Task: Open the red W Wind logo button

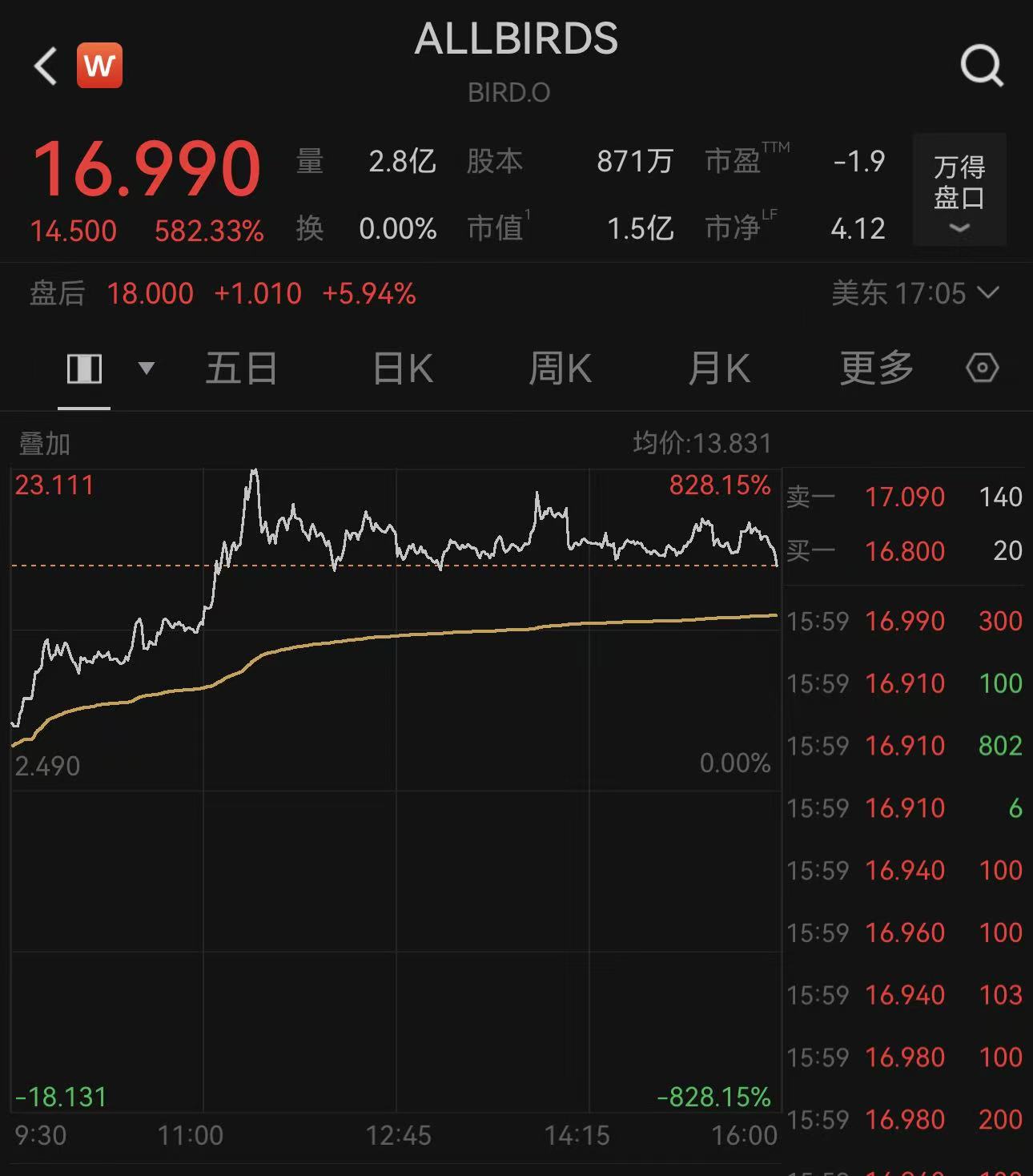Action: point(99,66)
